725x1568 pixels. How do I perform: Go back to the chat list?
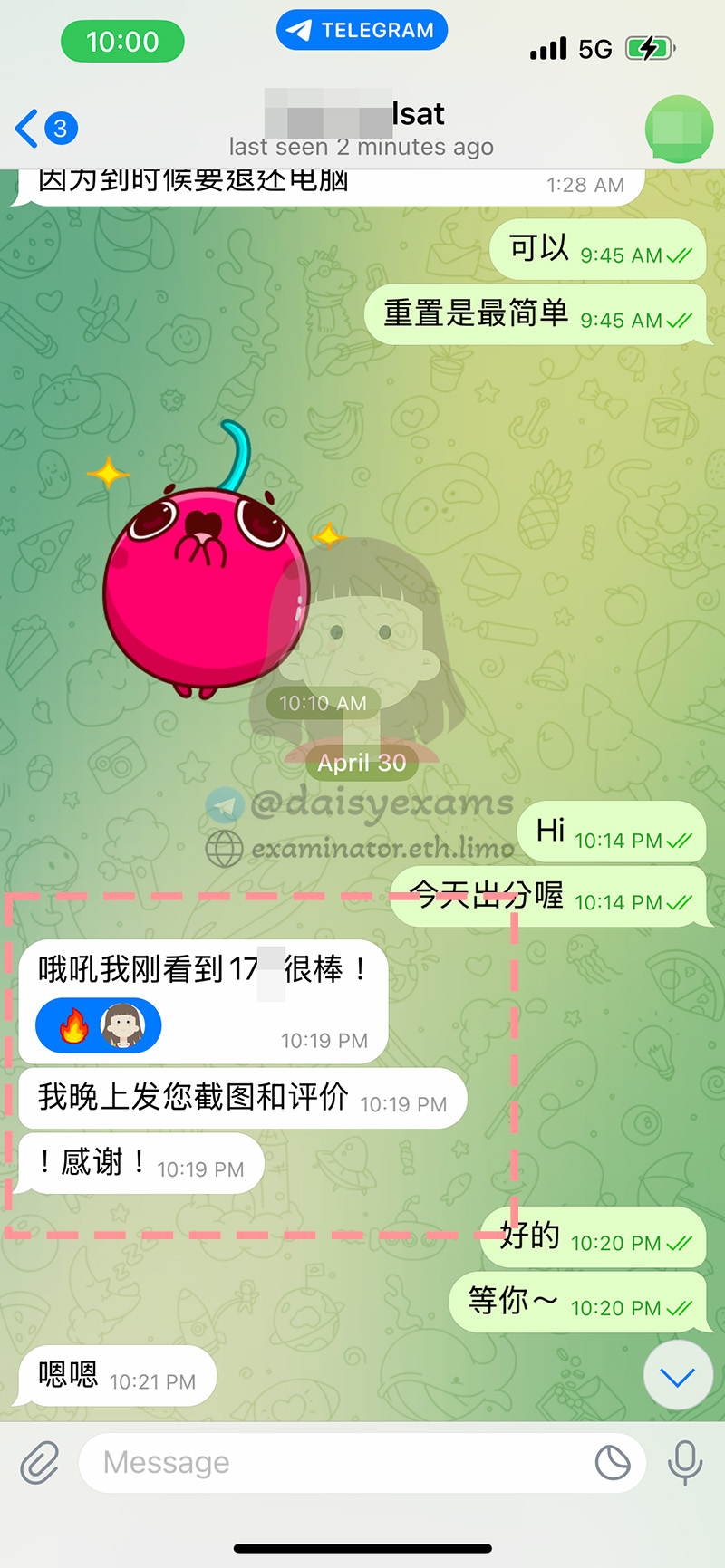click(x=45, y=129)
